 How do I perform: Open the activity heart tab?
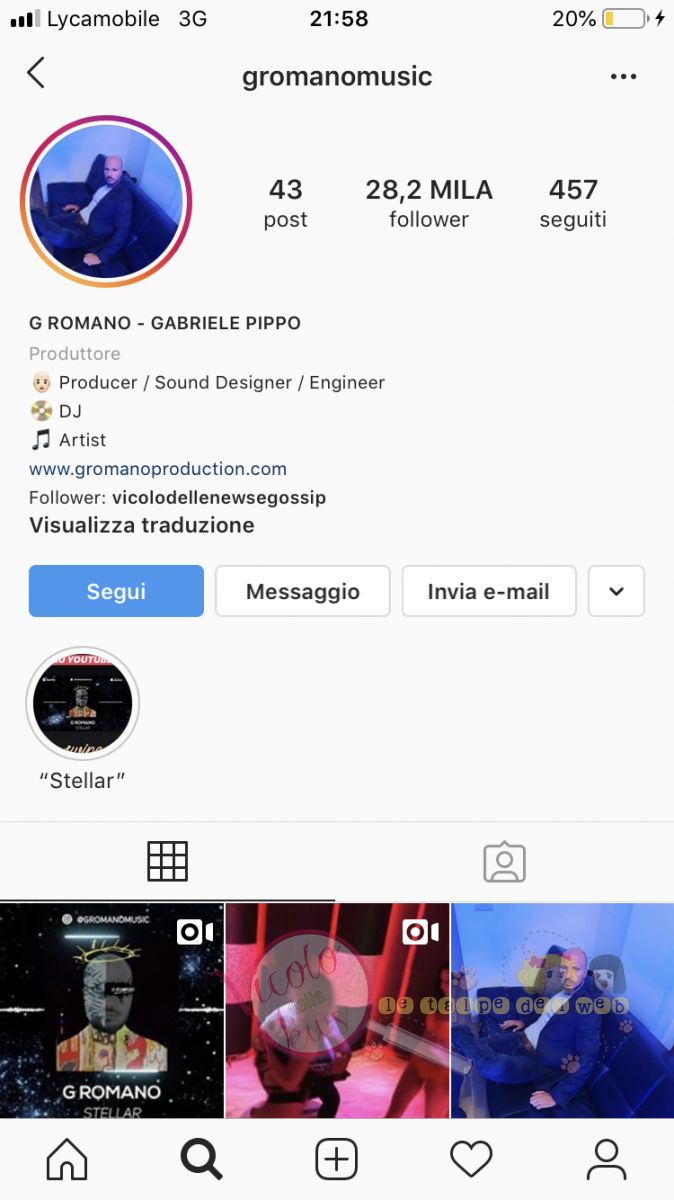[x=471, y=1160]
